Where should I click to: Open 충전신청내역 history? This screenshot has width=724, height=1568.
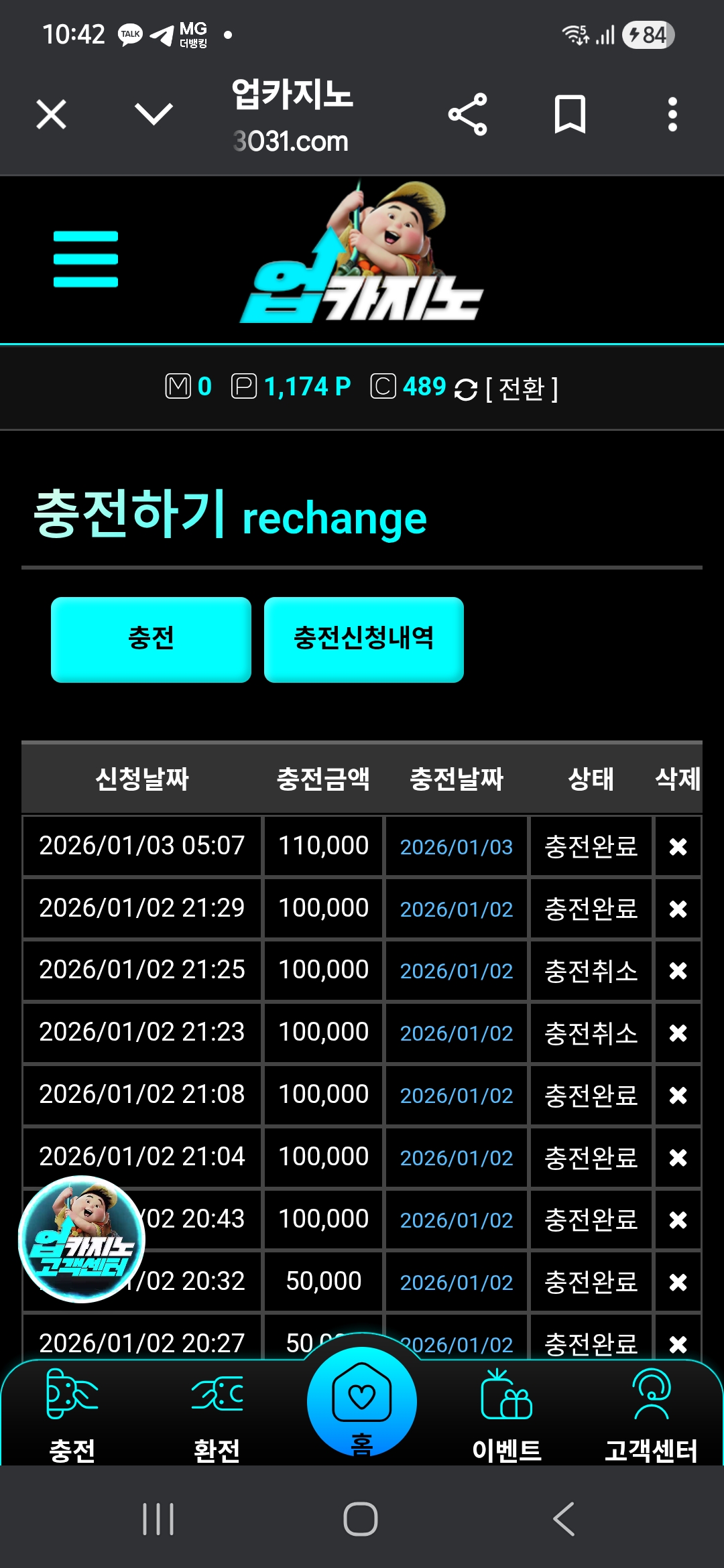[363, 639]
